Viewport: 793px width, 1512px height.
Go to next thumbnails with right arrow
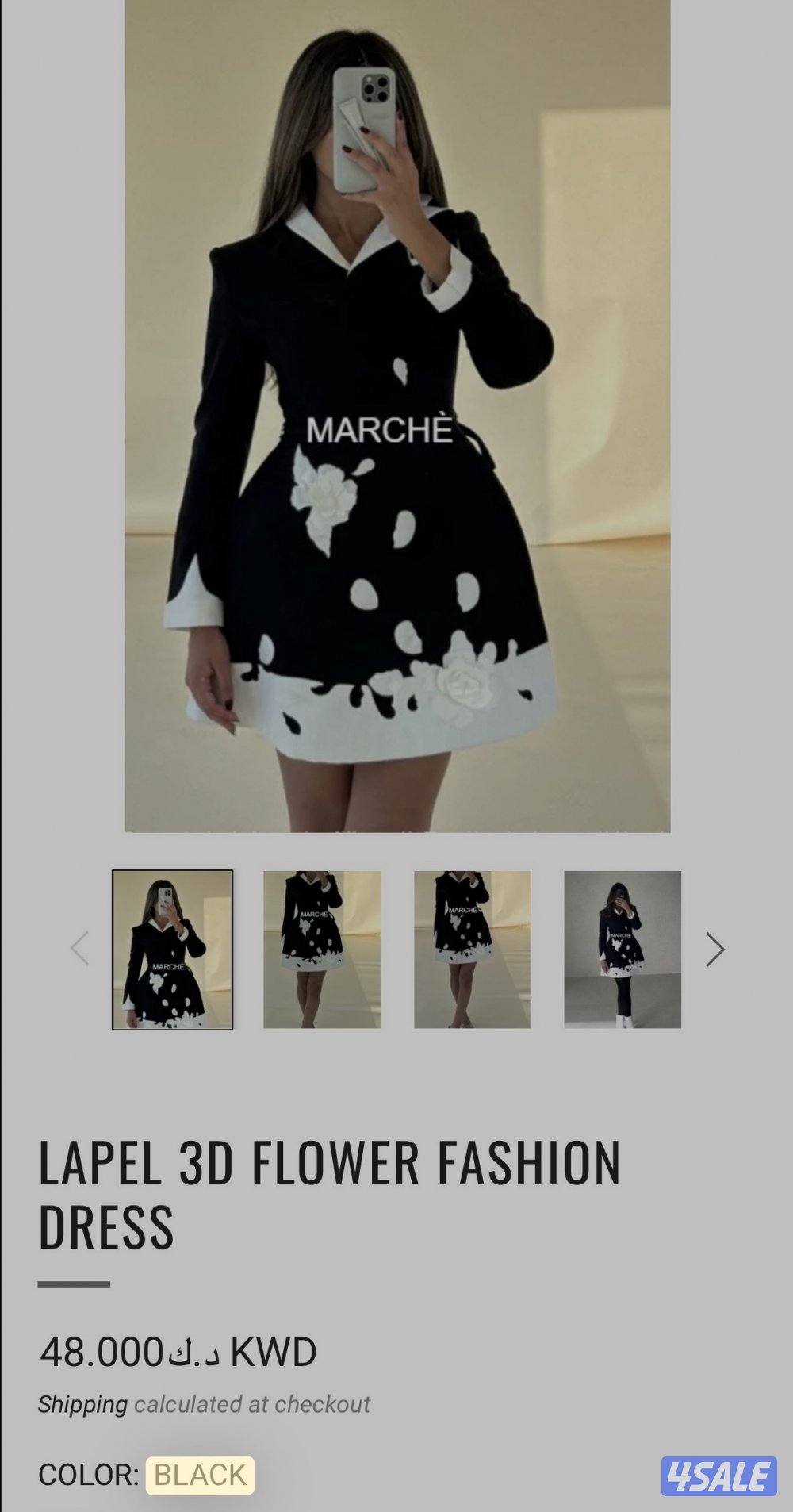pos(714,950)
